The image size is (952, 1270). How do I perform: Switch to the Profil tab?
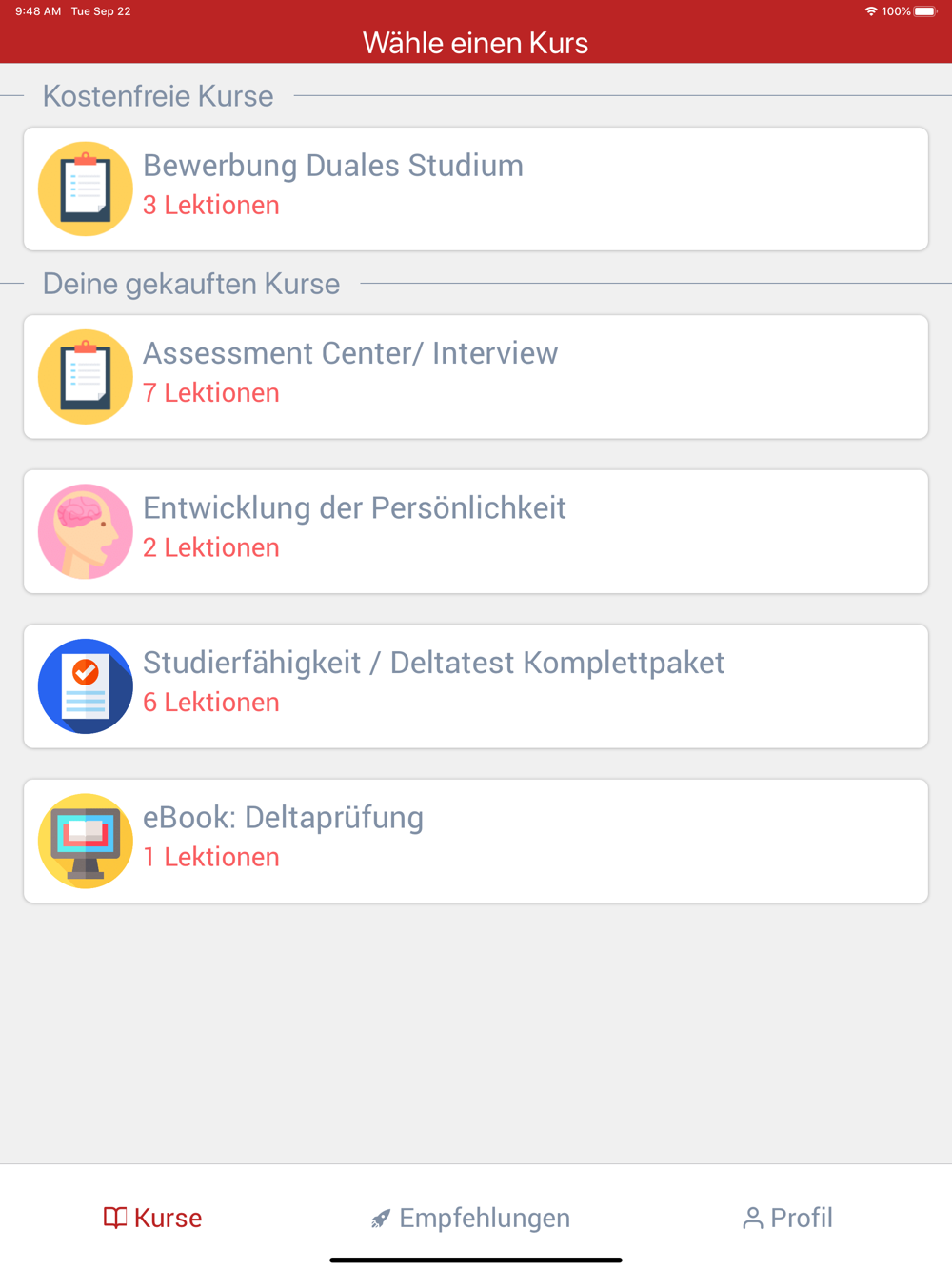787,1218
